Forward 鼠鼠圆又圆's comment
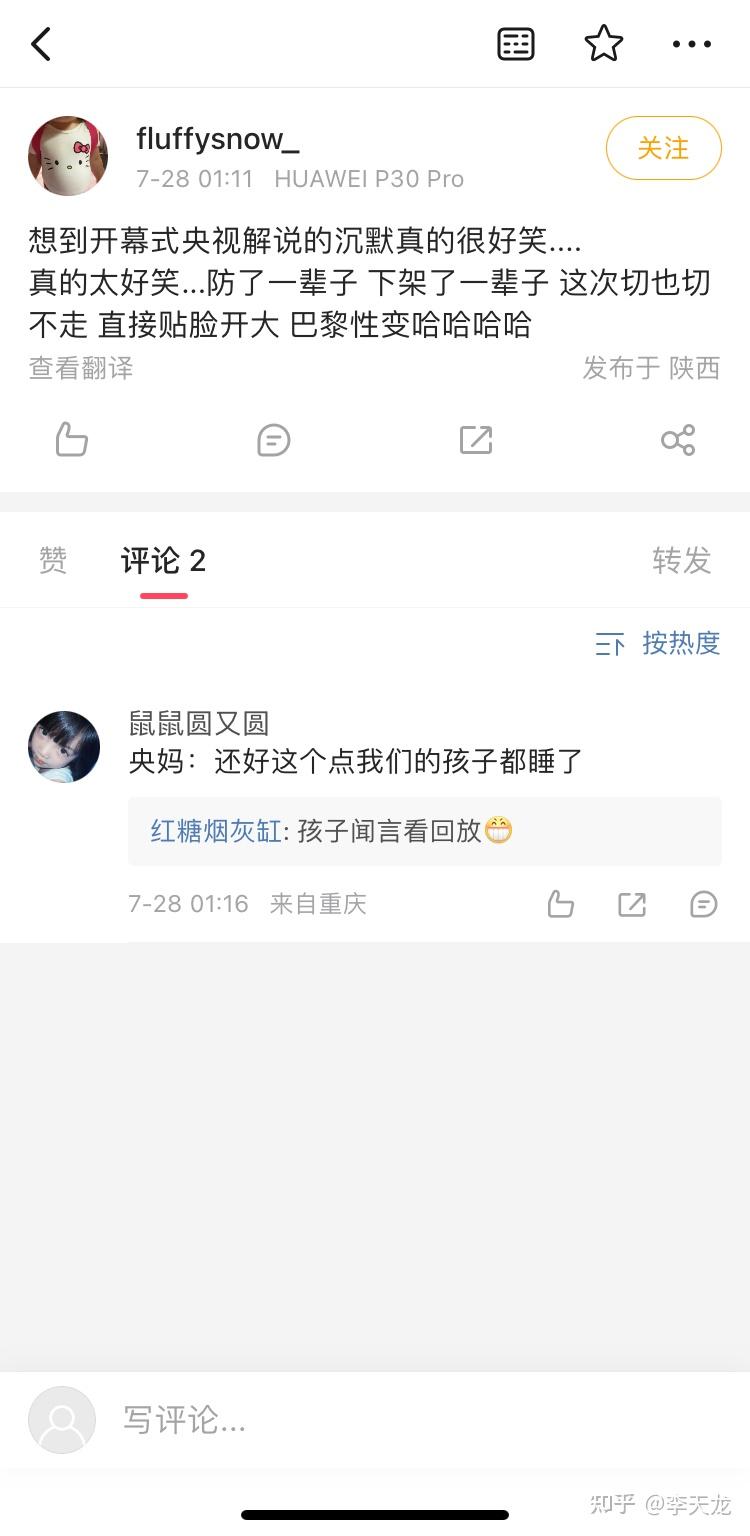Image resolution: width=750 pixels, height=1536 pixels. pyautogui.click(x=632, y=904)
